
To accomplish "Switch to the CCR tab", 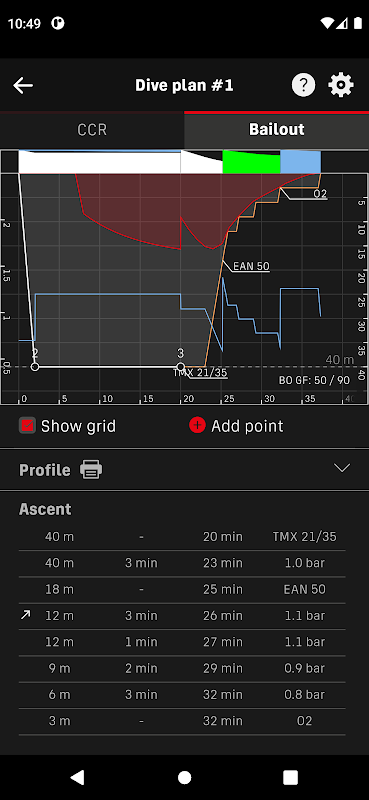I will 92,130.
